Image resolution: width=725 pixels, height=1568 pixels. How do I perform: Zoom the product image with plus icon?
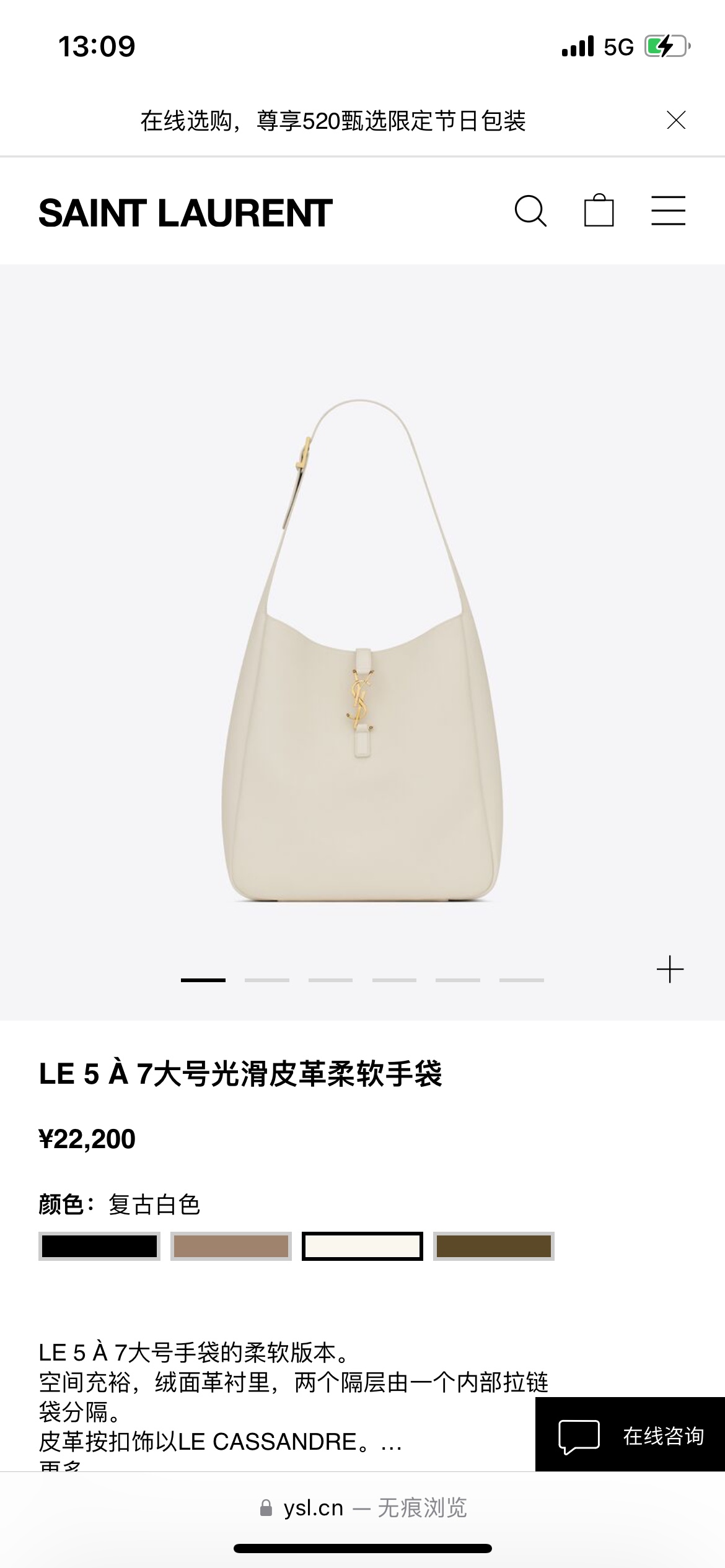click(670, 969)
